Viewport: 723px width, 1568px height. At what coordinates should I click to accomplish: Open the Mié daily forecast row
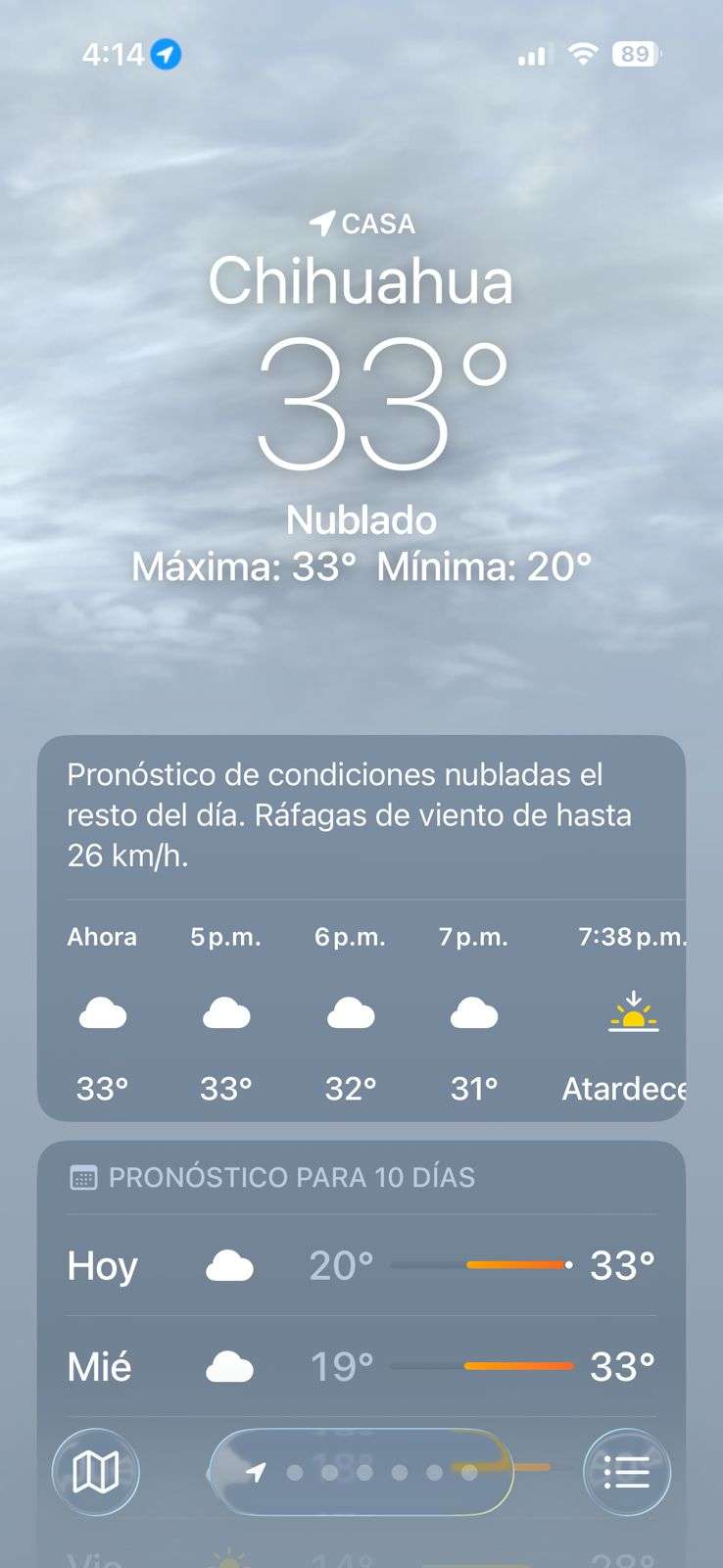coord(361,1366)
